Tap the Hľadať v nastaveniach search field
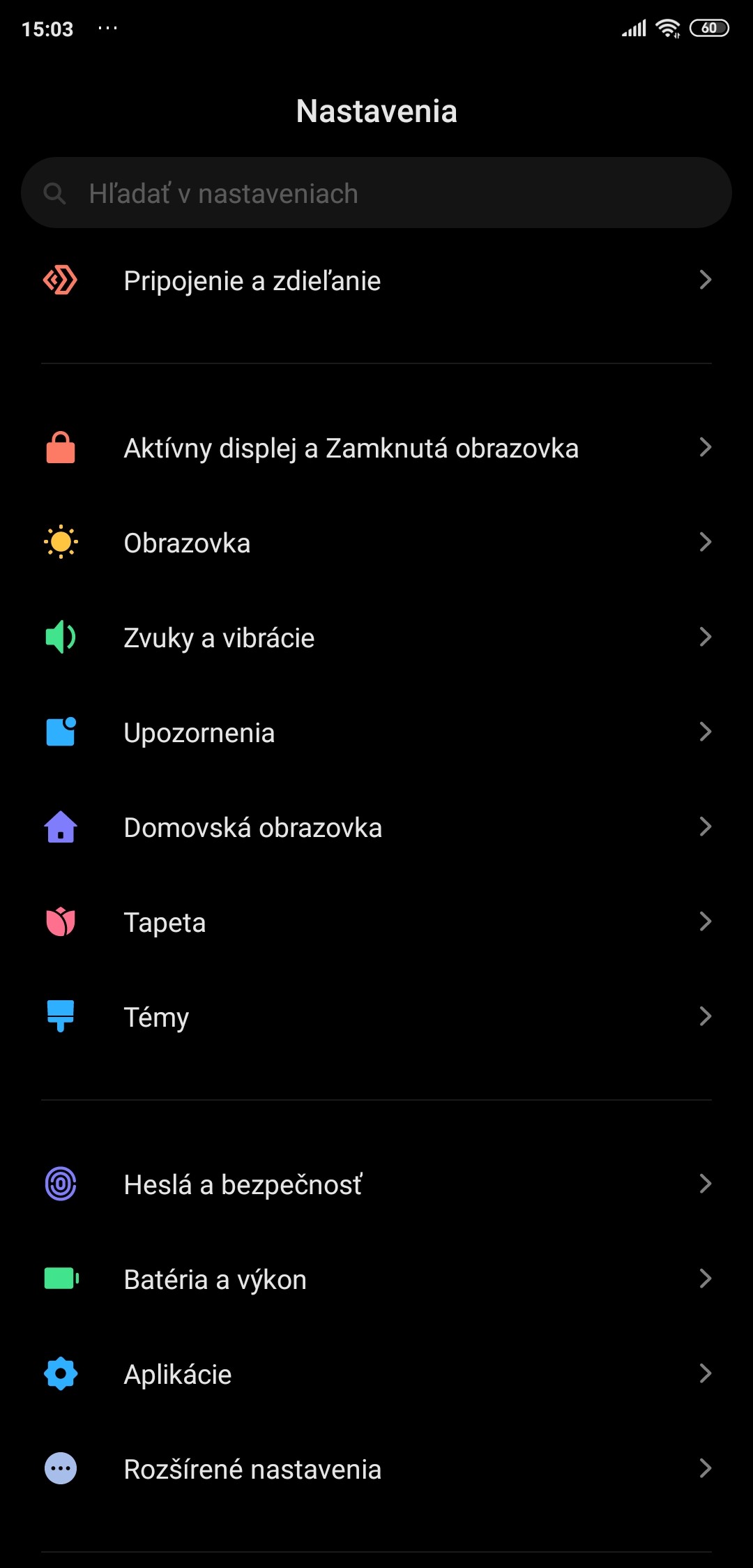This screenshot has width=753, height=1568. tap(376, 193)
